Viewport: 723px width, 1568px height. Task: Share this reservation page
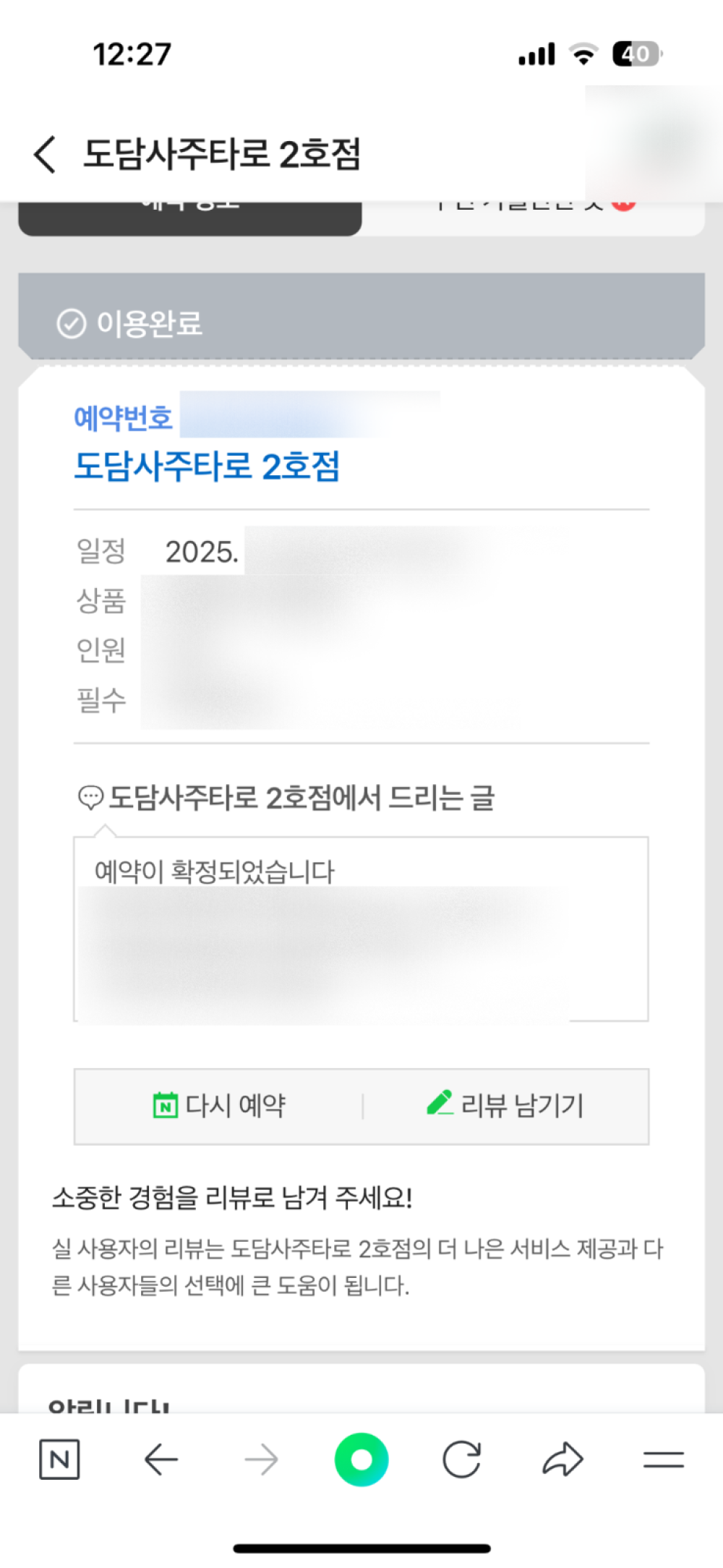(x=562, y=1460)
